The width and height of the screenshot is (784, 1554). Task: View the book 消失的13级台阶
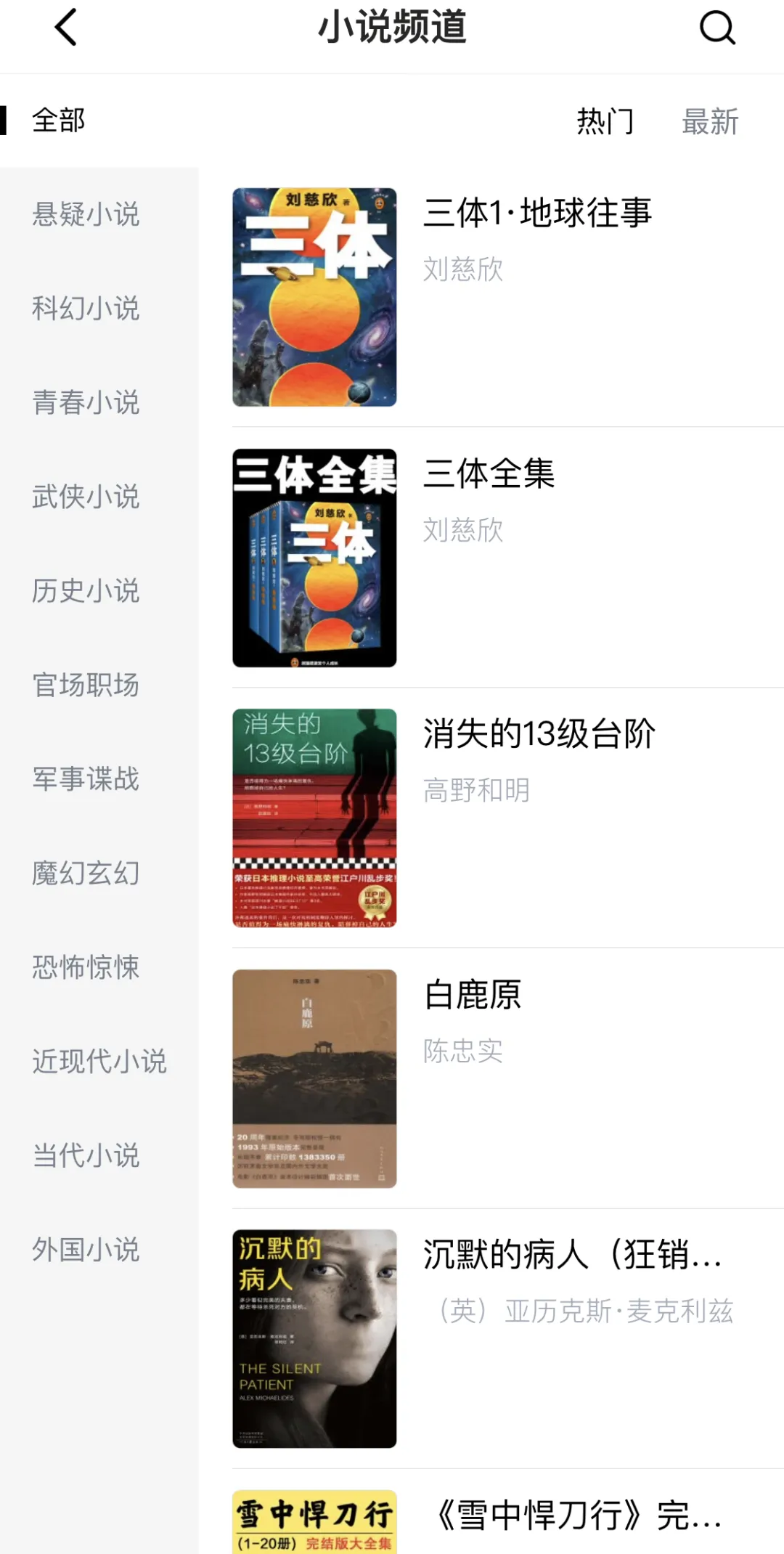tap(508, 818)
